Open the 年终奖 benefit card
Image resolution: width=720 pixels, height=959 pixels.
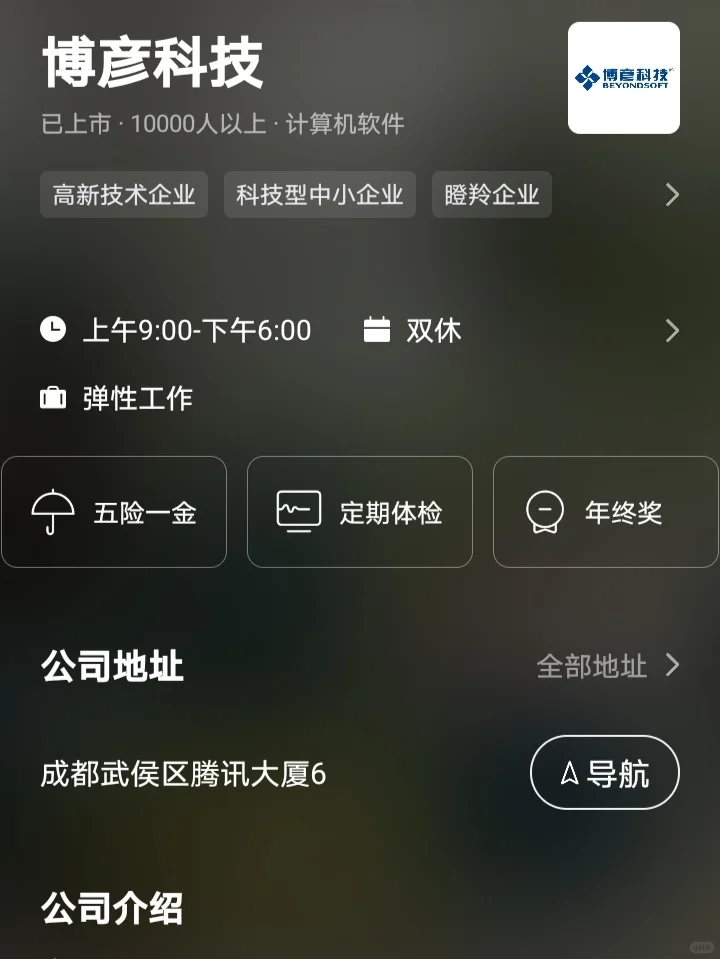[x=606, y=512]
